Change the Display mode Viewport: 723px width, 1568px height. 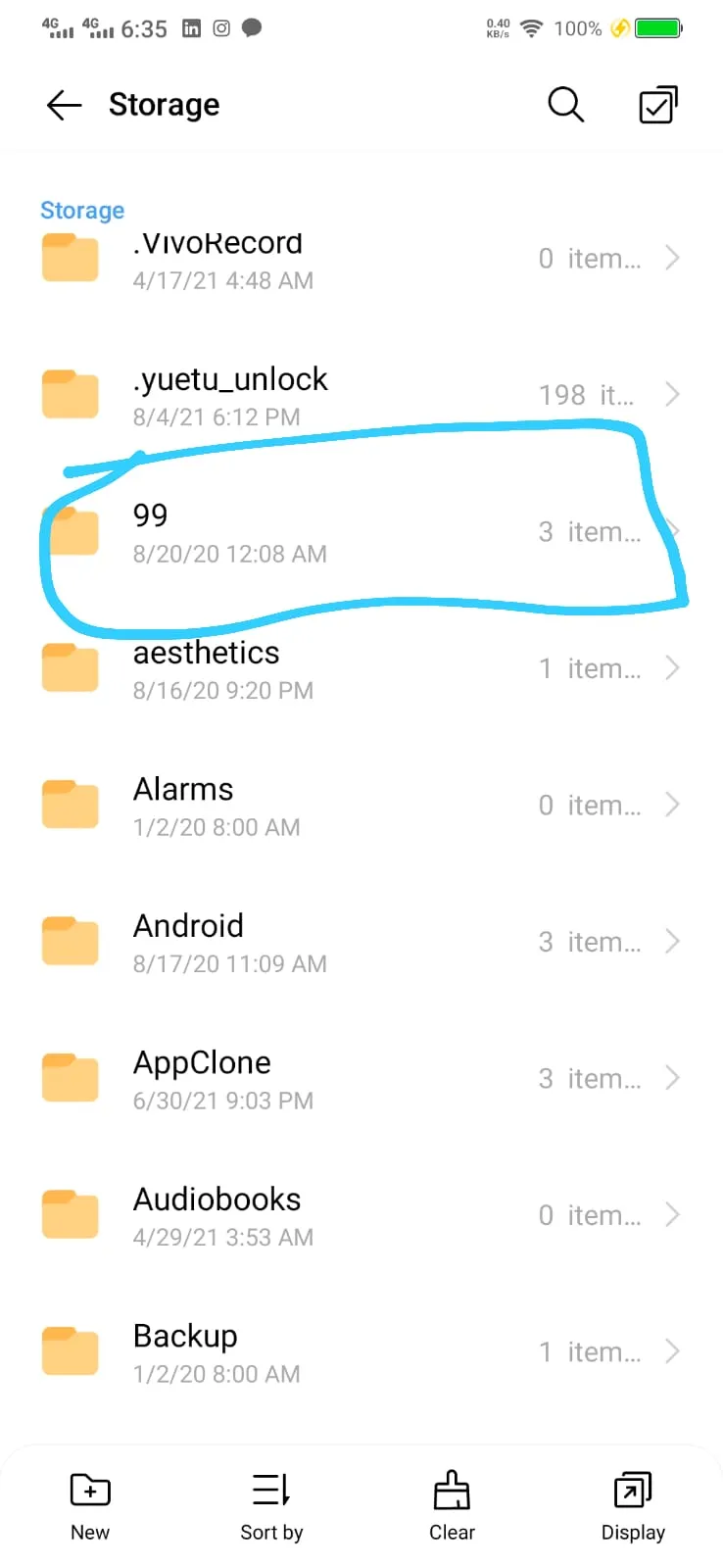coord(633,1505)
